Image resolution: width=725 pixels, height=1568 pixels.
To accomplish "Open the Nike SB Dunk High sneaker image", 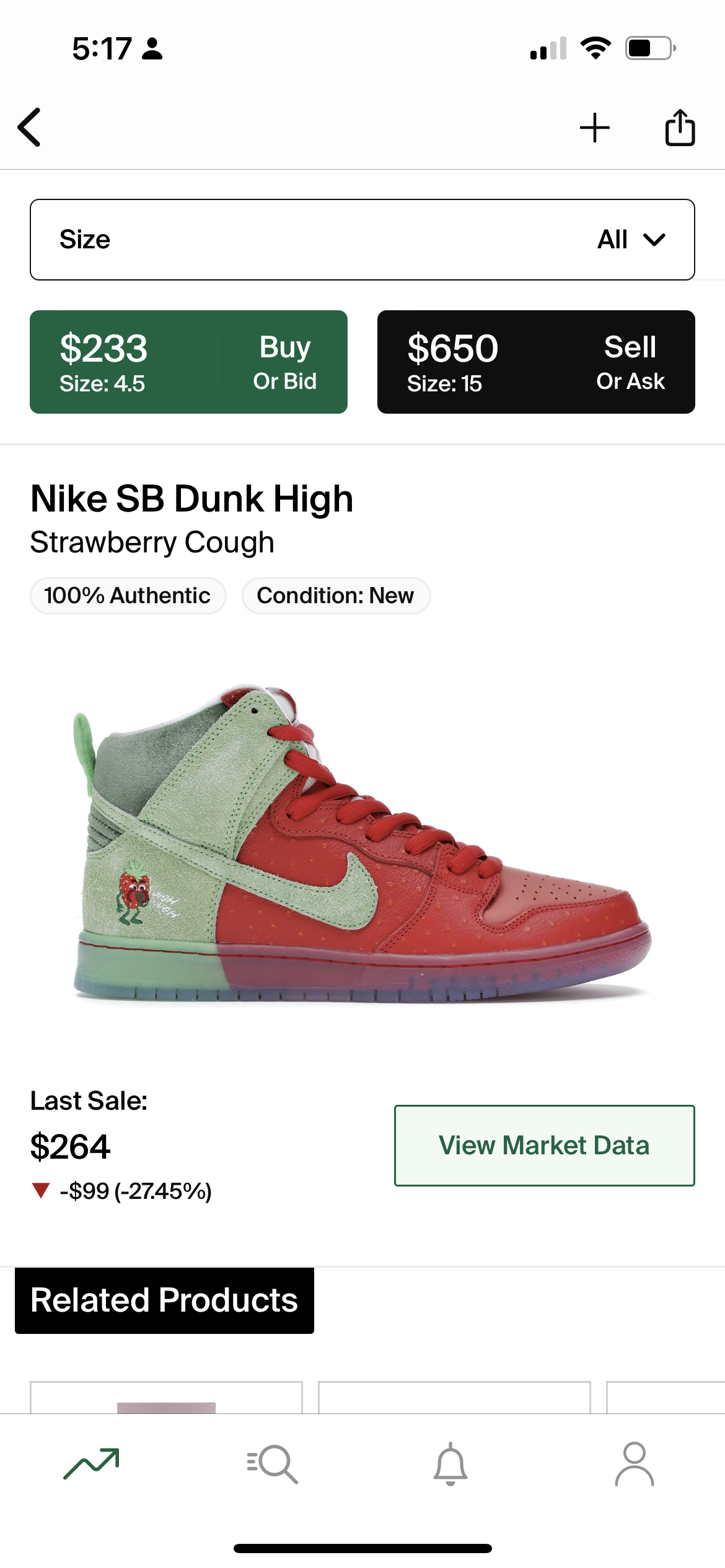I will pyautogui.click(x=362, y=843).
